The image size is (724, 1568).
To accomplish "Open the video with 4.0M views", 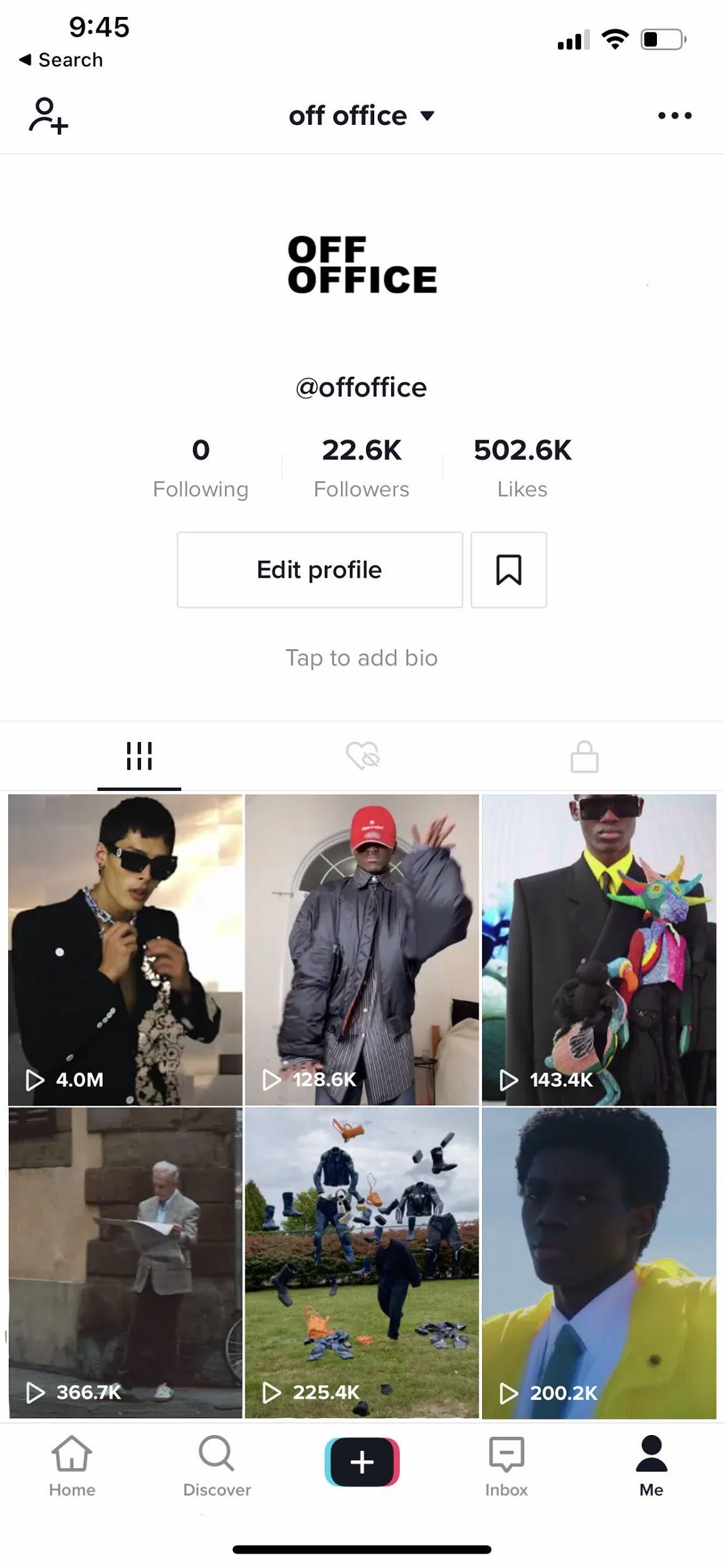I will [x=125, y=948].
